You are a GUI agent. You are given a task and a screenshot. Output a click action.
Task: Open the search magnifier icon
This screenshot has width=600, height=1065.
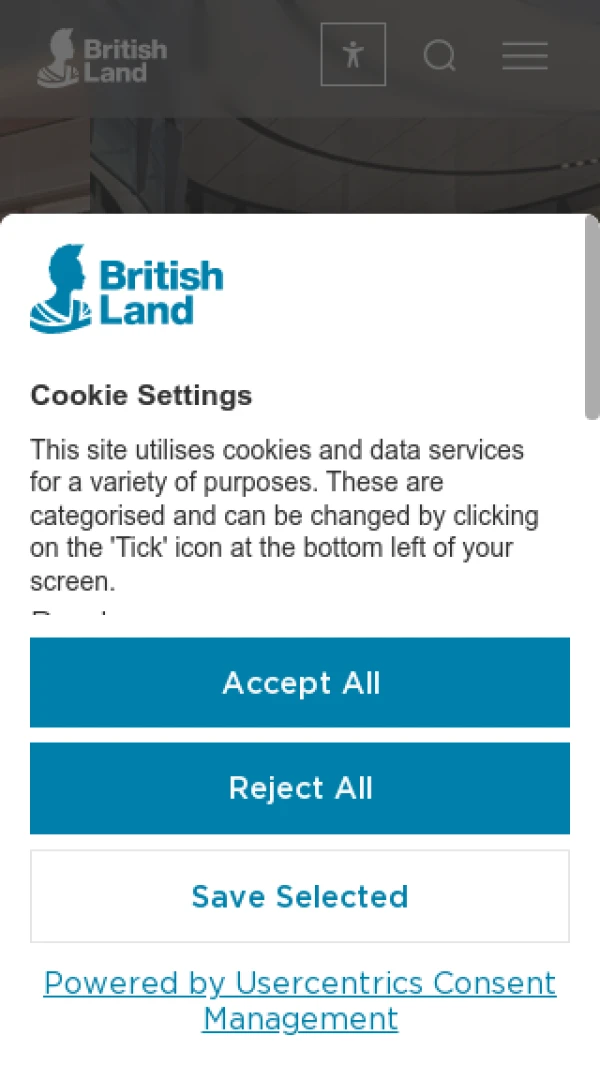[439, 55]
